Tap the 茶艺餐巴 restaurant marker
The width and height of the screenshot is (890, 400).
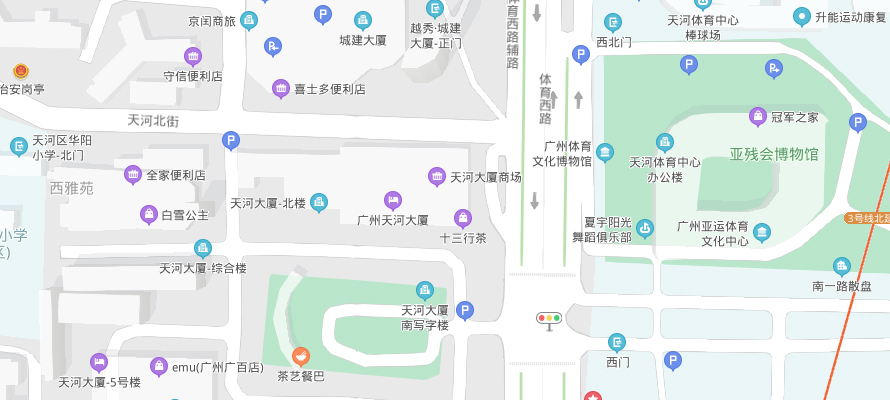[x=300, y=356]
